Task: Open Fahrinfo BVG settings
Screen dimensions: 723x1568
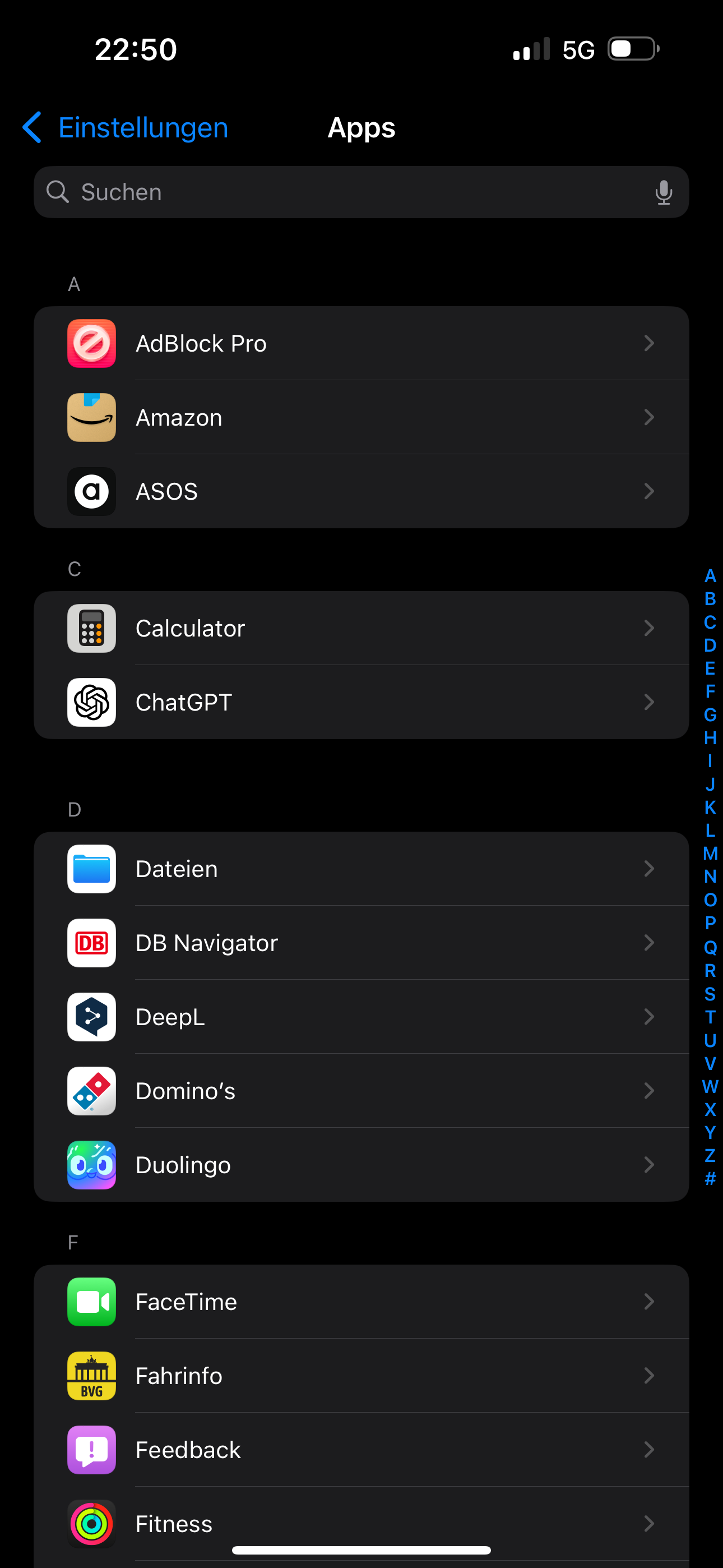Action: click(361, 1376)
